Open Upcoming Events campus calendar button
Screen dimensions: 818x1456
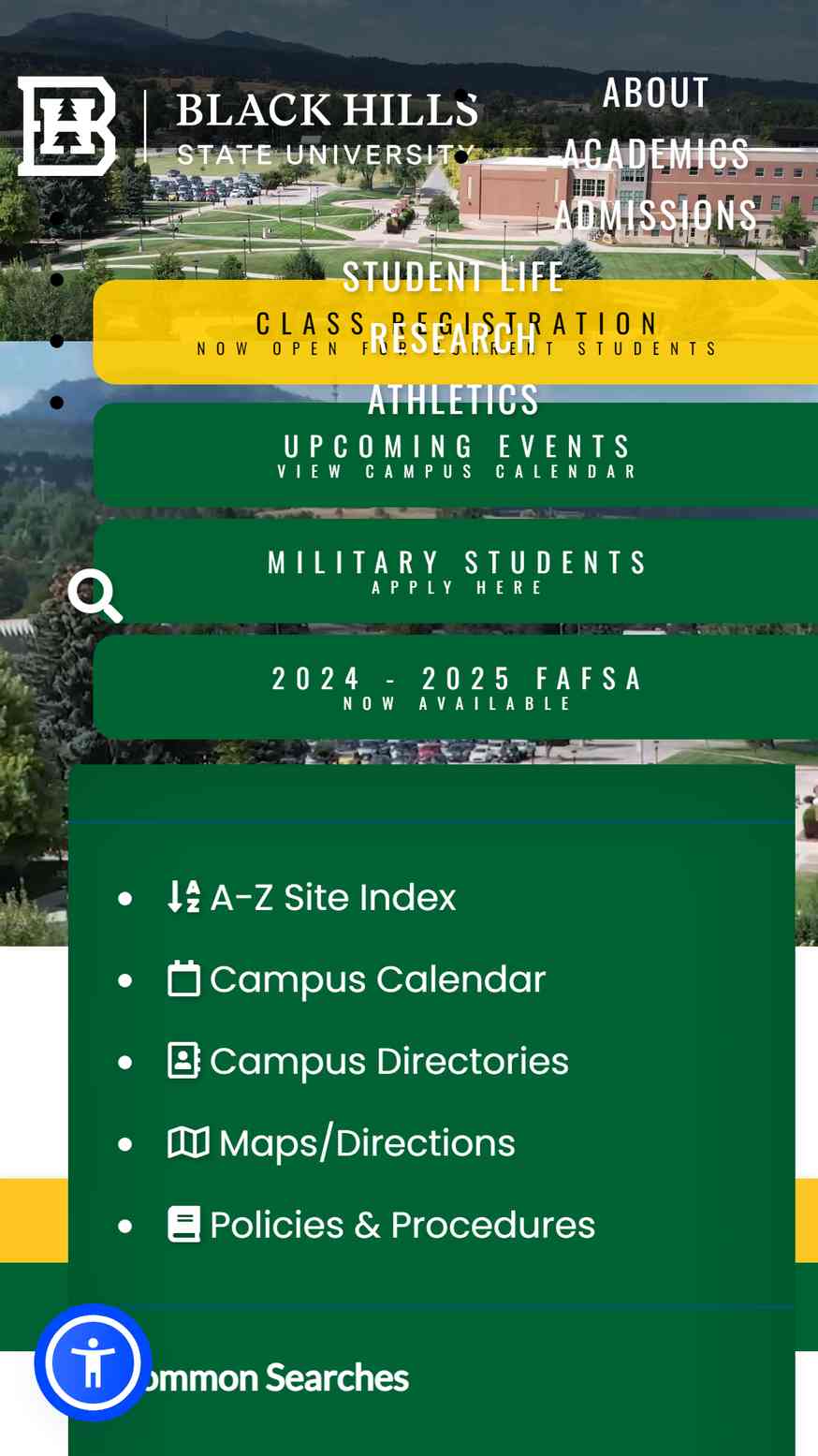coord(456,455)
